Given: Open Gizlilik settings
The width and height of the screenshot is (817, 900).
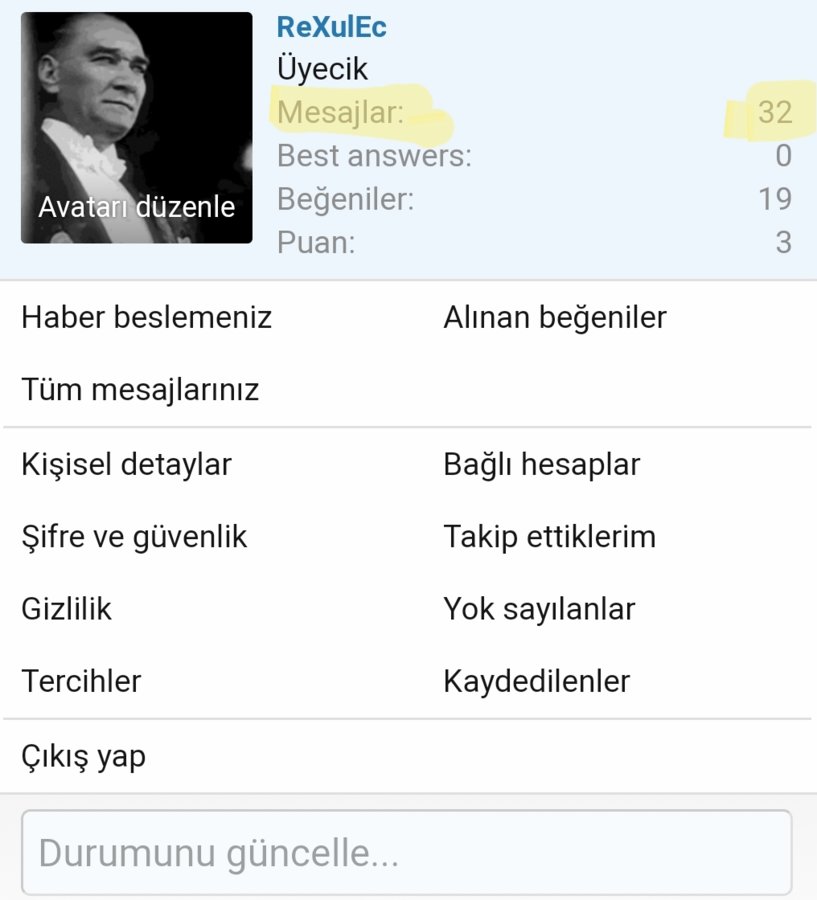Looking at the screenshot, I should point(66,609).
